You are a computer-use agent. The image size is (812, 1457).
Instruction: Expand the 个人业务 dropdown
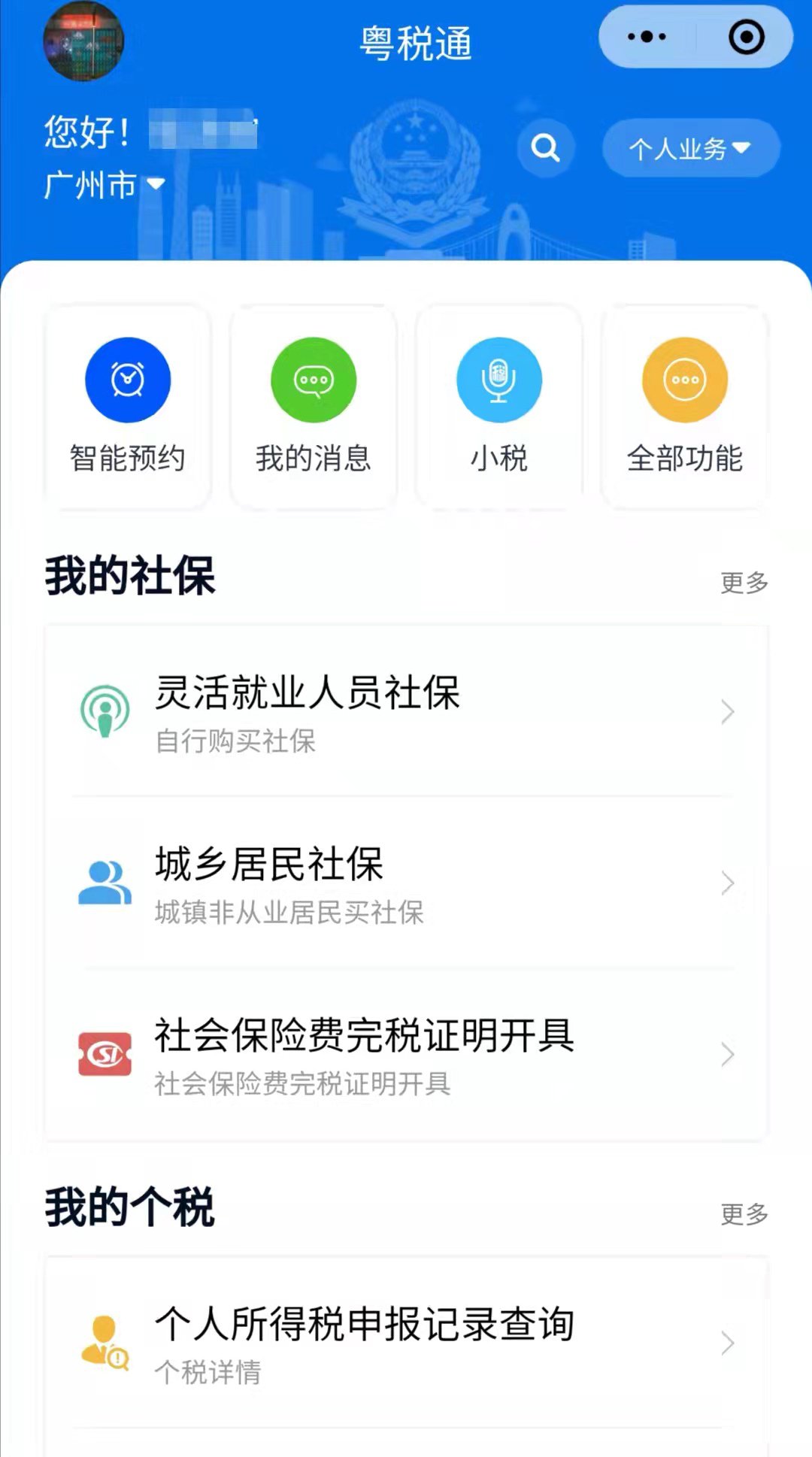[x=690, y=148]
